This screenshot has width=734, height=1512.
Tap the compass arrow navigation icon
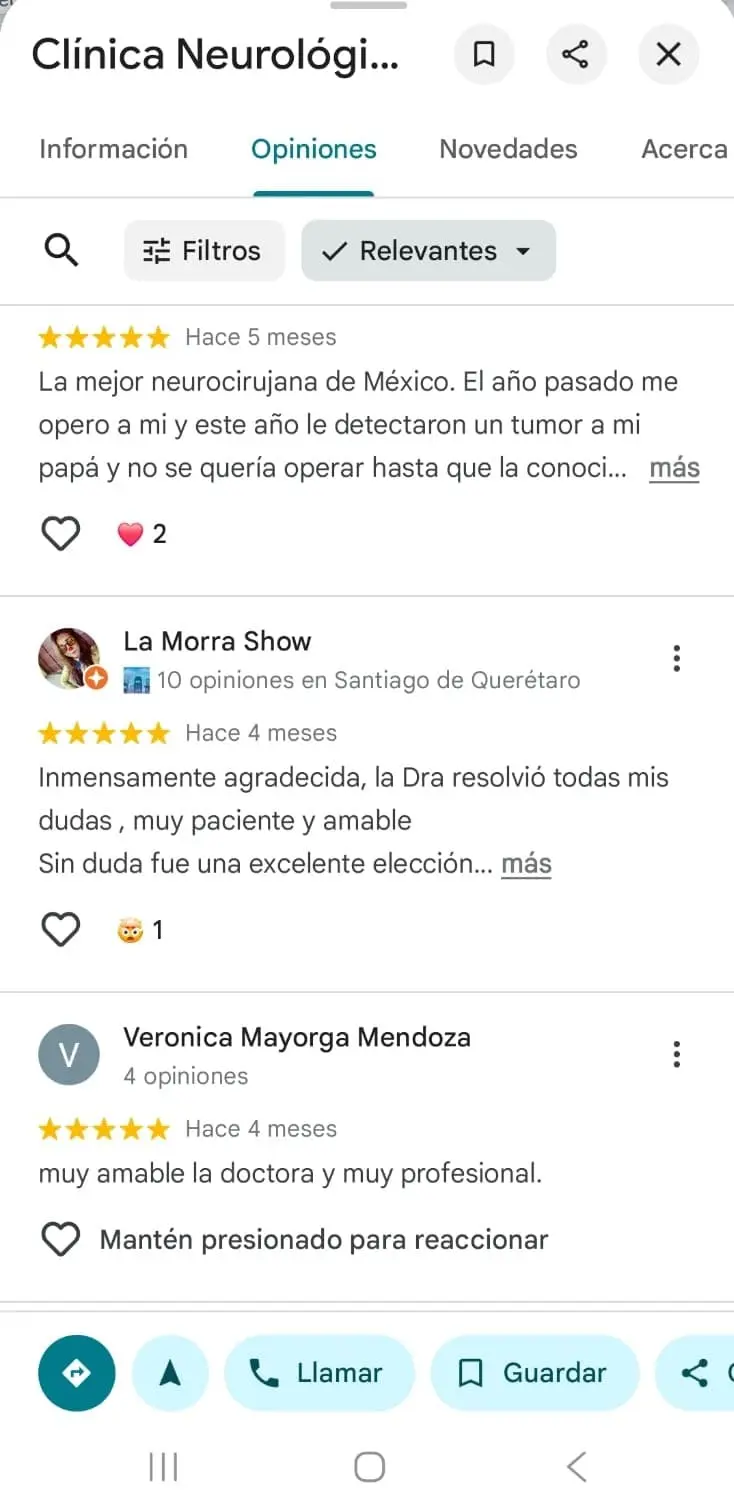coord(170,1373)
